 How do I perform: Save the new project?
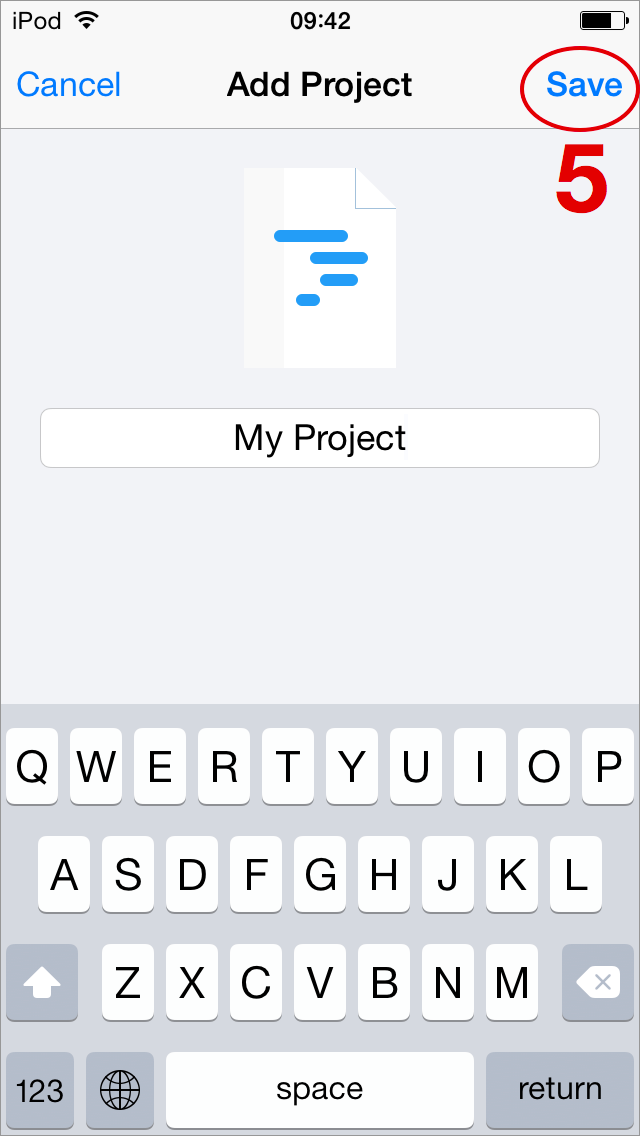(x=584, y=85)
